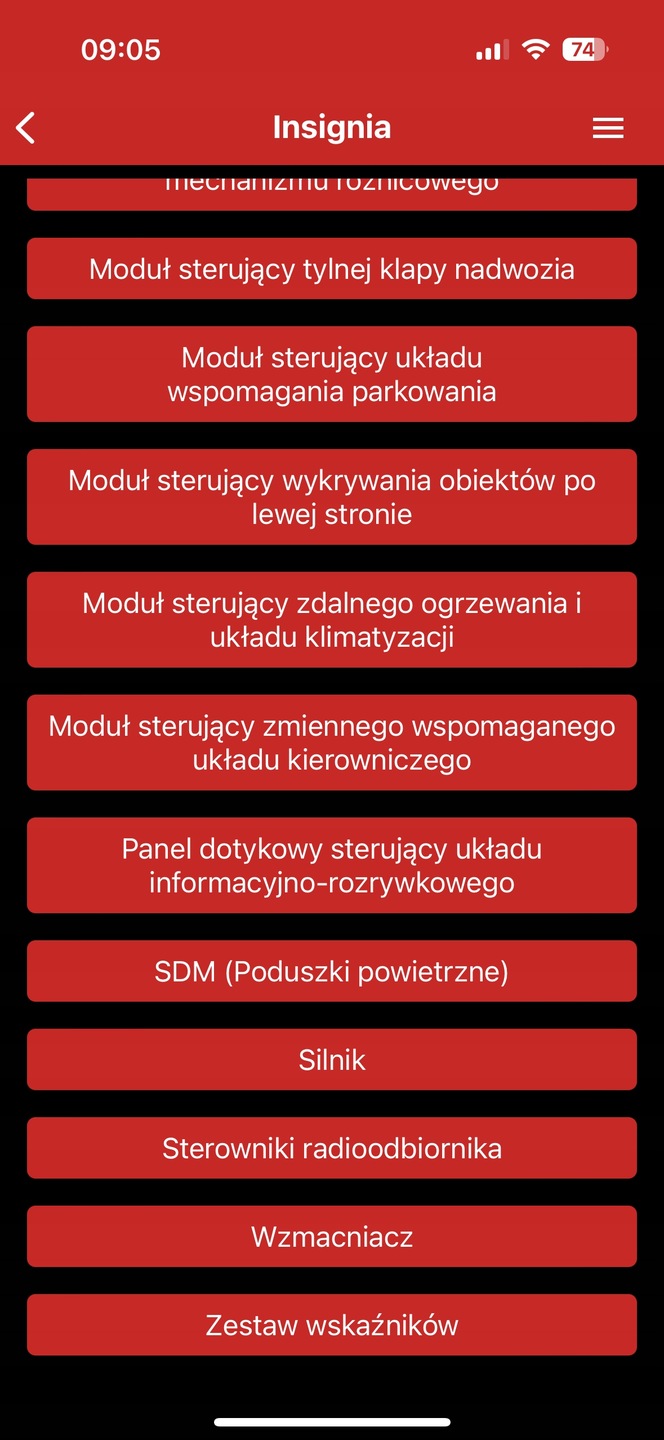Viewport: 664px width, 1440px height.
Task: Go back using the arrow icon
Action: 27,128
